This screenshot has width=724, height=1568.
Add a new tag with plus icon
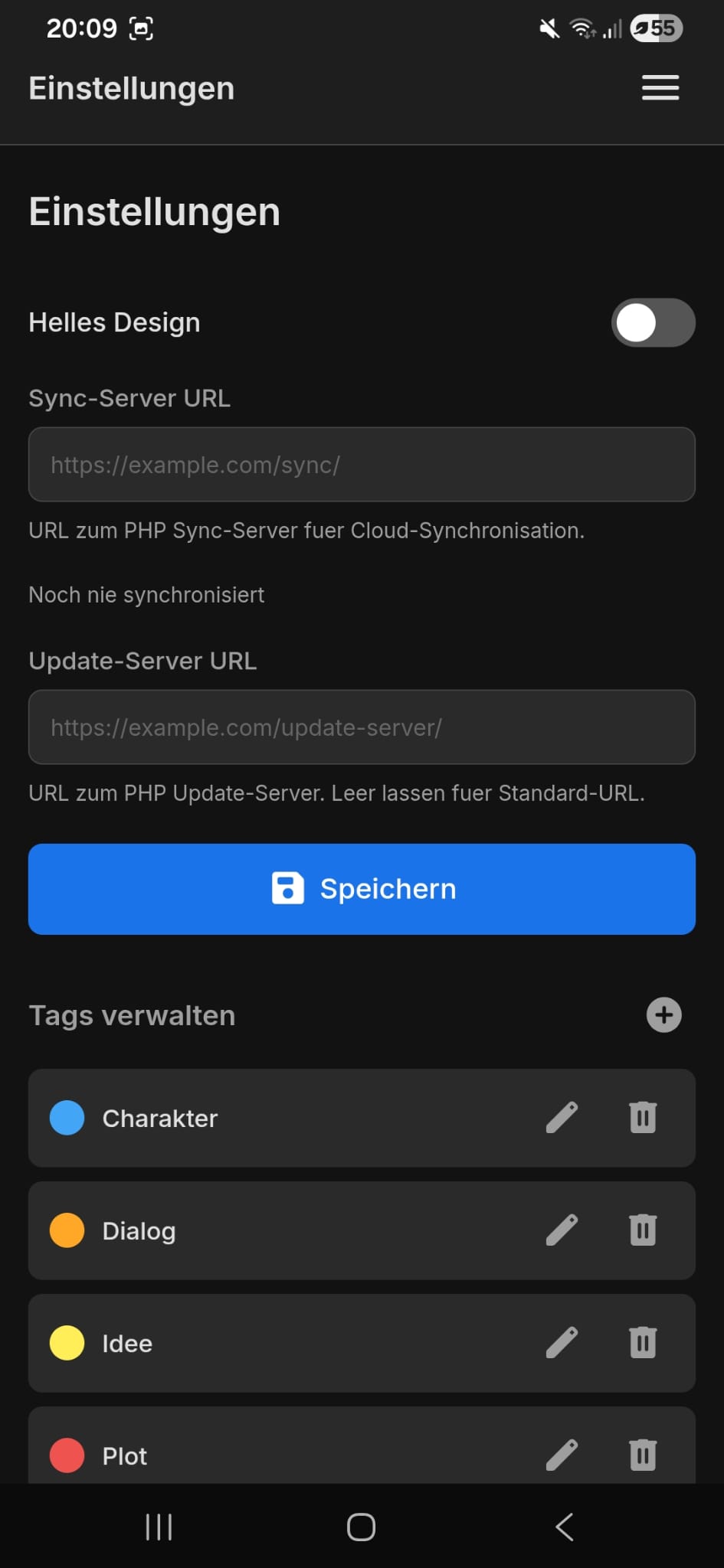click(663, 1015)
